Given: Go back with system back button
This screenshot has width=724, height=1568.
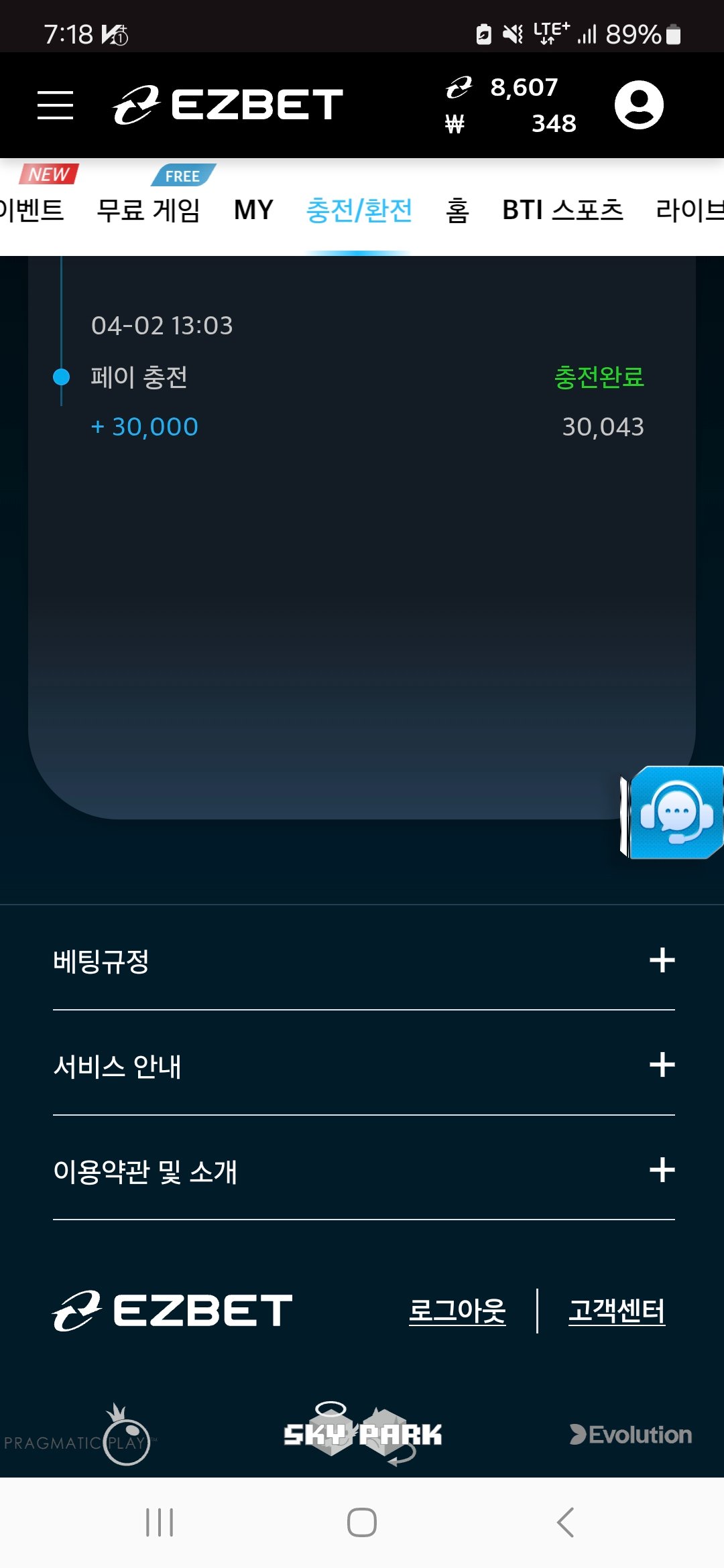Looking at the screenshot, I should pyautogui.click(x=565, y=1522).
